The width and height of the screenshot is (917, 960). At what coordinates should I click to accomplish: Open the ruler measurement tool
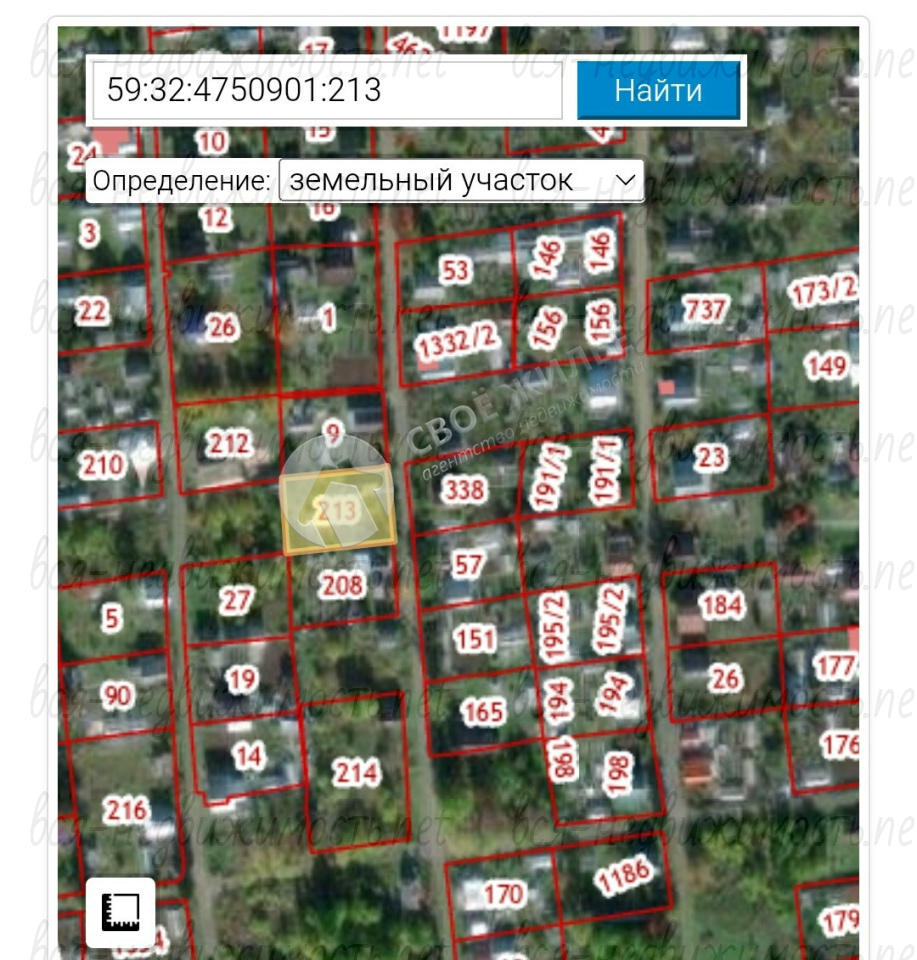(x=120, y=911)
